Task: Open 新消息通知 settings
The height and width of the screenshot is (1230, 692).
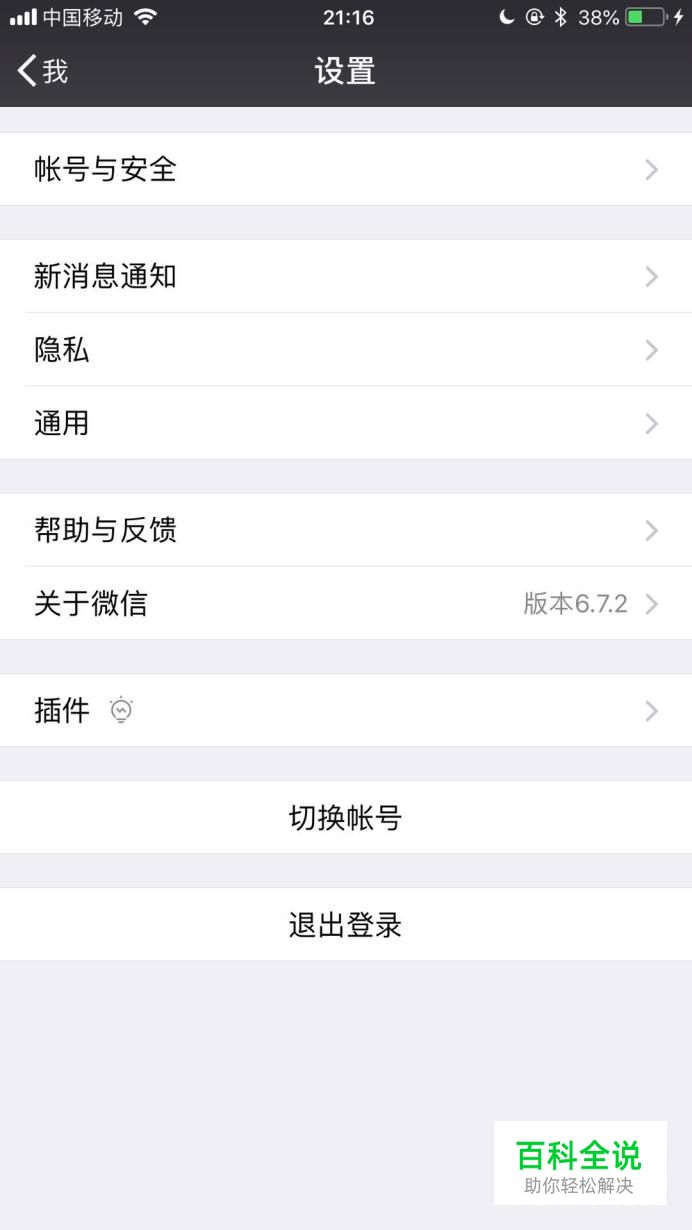Action: pyautogui.click(x=345, y=276)
